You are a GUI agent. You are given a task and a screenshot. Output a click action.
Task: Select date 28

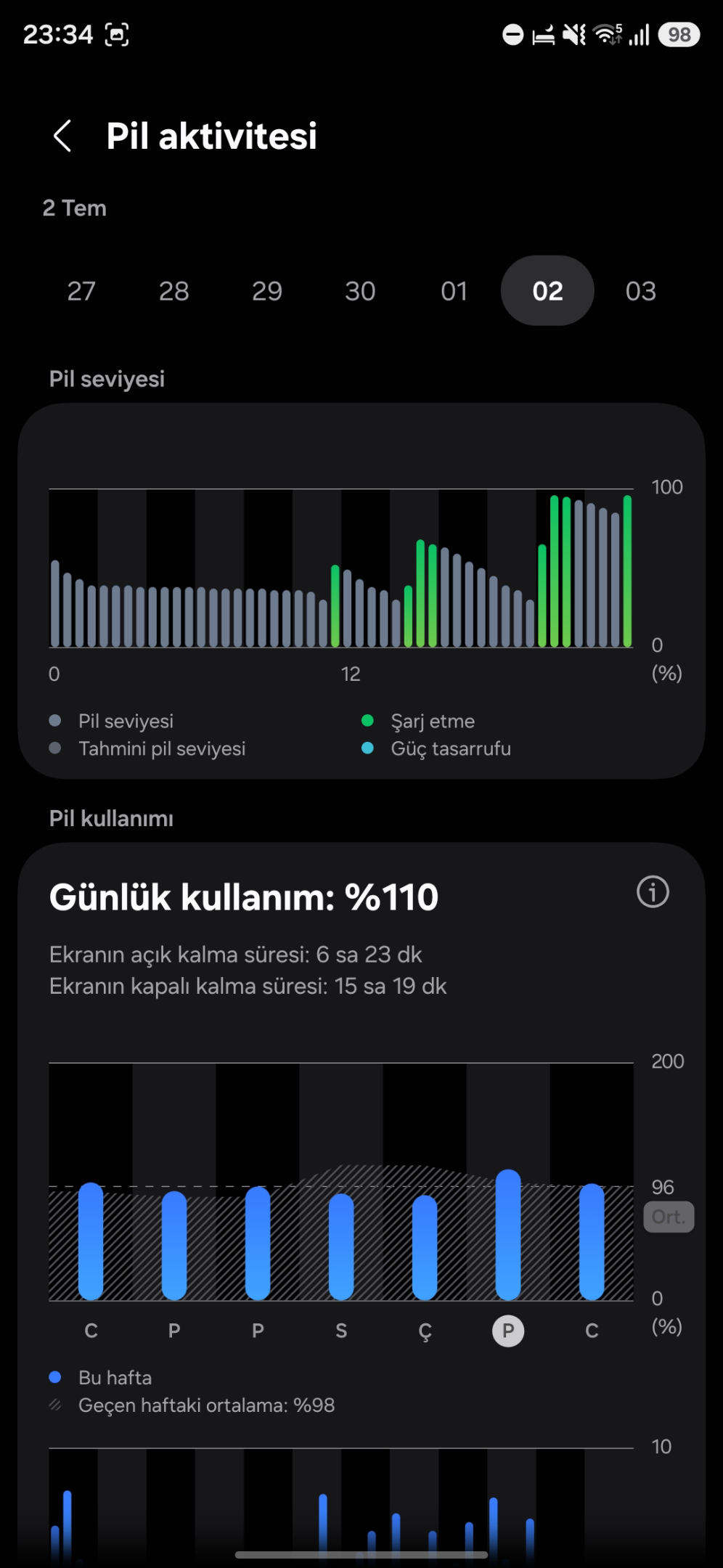(x=174, y=291)
